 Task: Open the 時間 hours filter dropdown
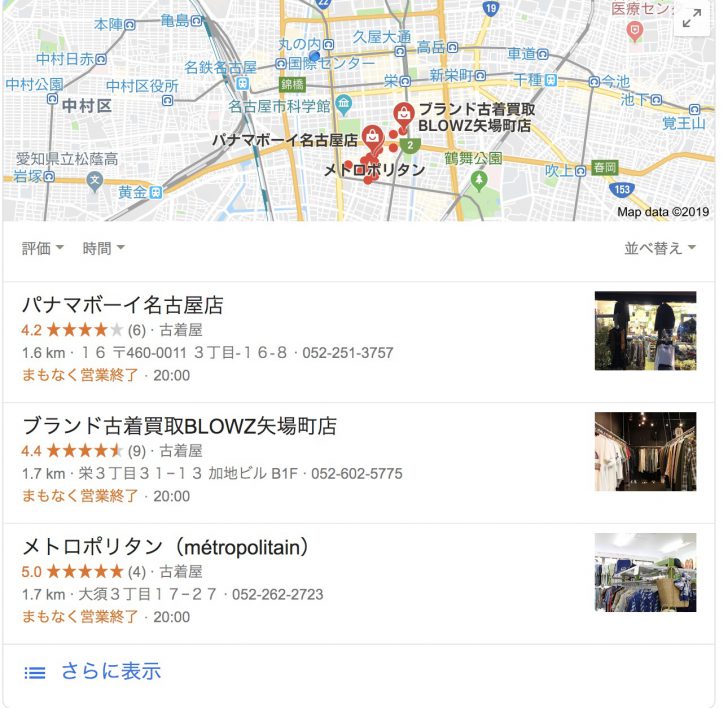(x=104, y=248)
